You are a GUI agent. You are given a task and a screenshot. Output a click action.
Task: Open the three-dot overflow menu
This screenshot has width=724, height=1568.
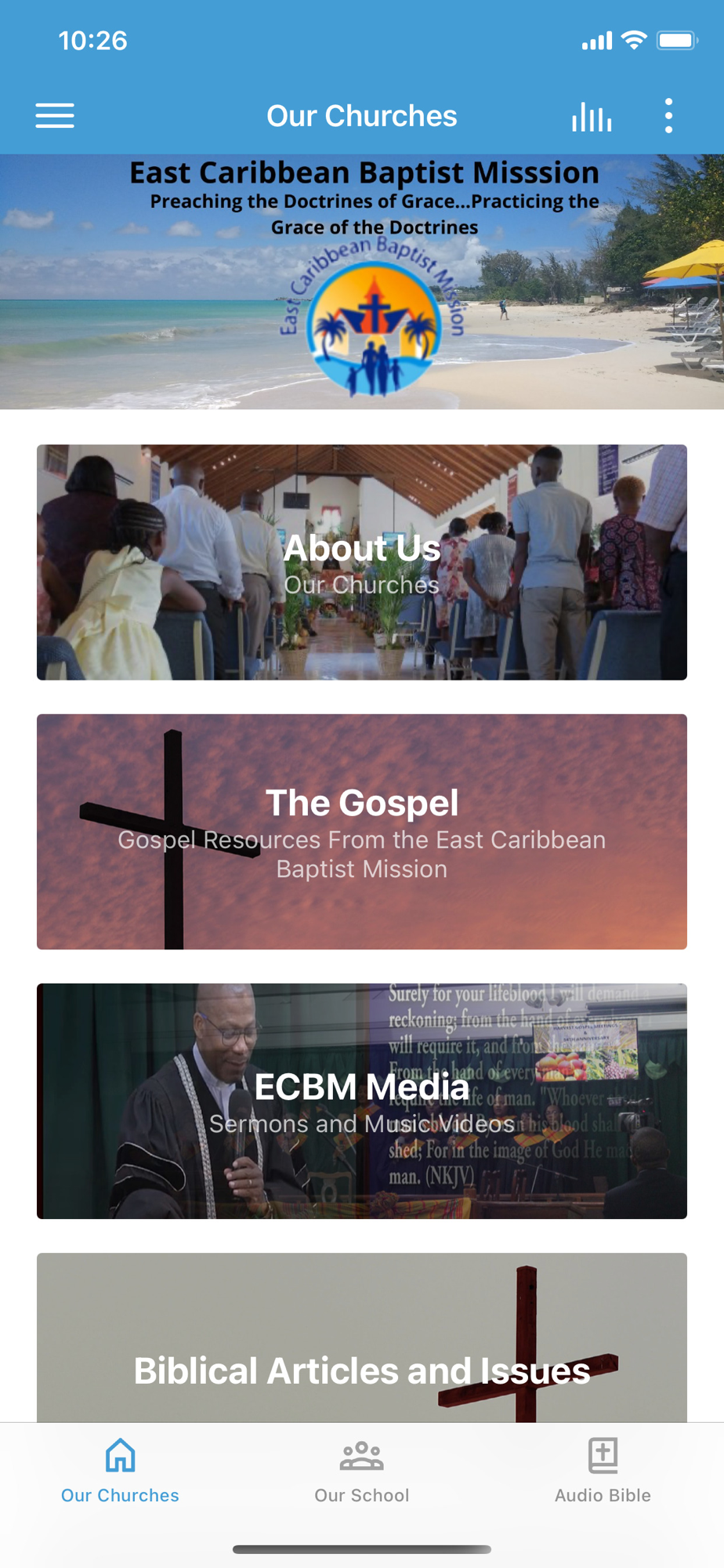point(668,116)
